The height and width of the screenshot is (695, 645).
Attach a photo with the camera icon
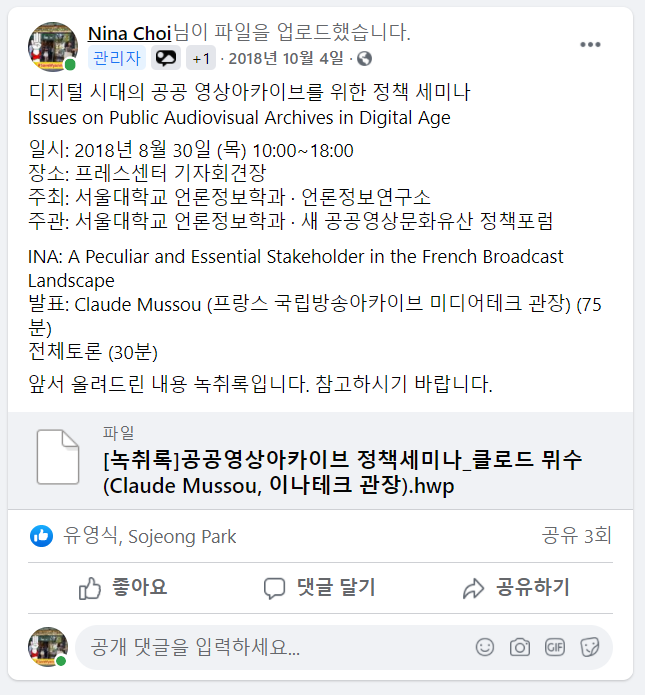point(520,647)
